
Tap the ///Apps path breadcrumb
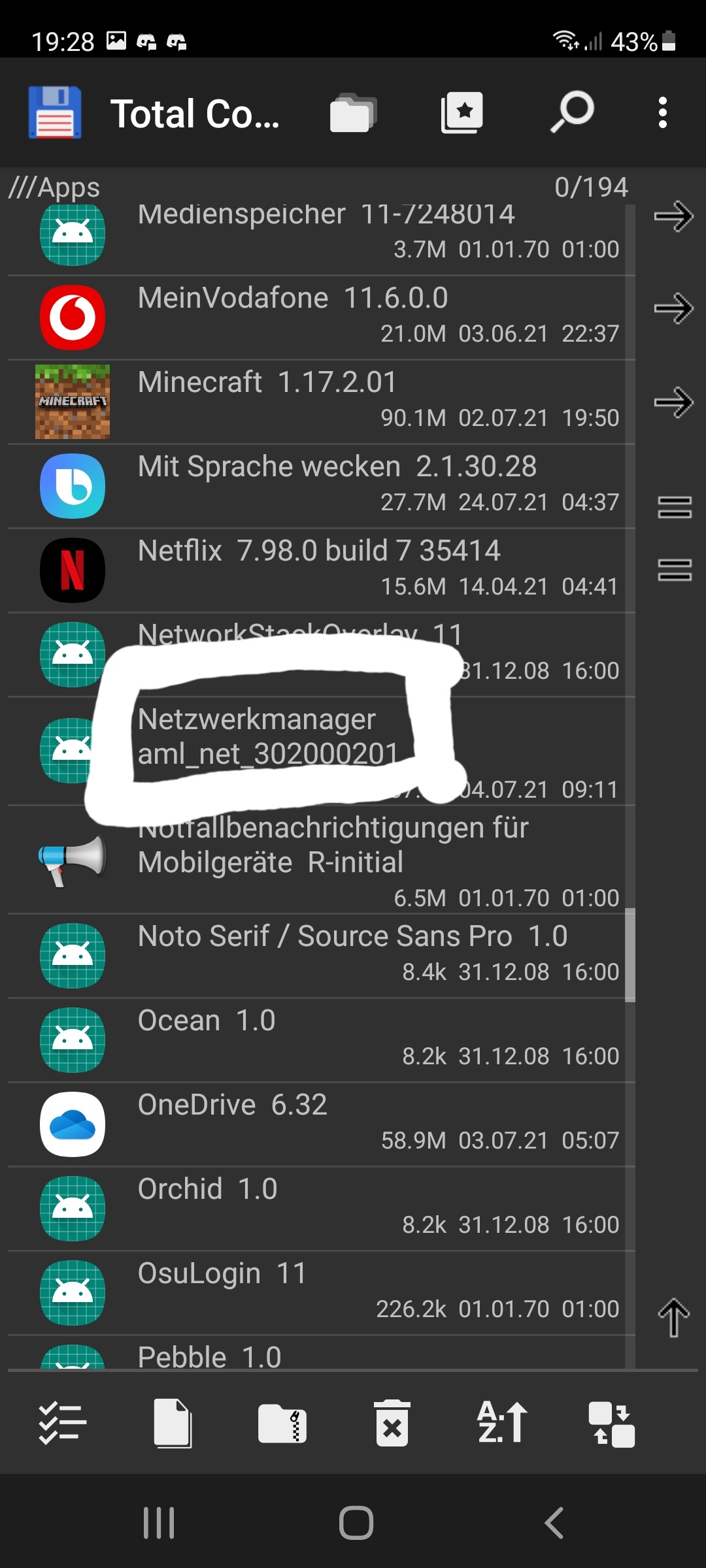(x=55, y=187)
